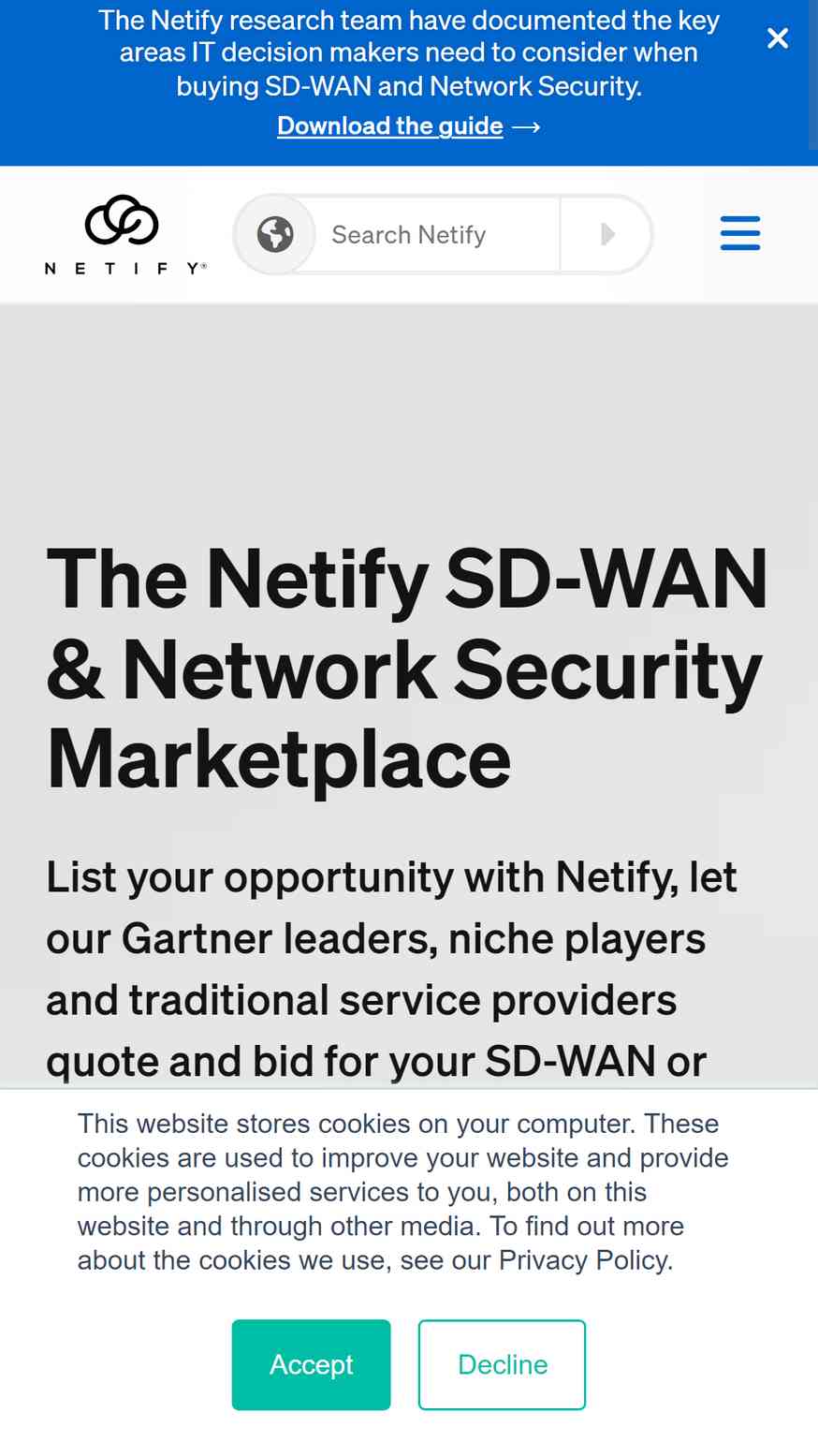Dismiss the blue Netify research banner

[778, 38]
